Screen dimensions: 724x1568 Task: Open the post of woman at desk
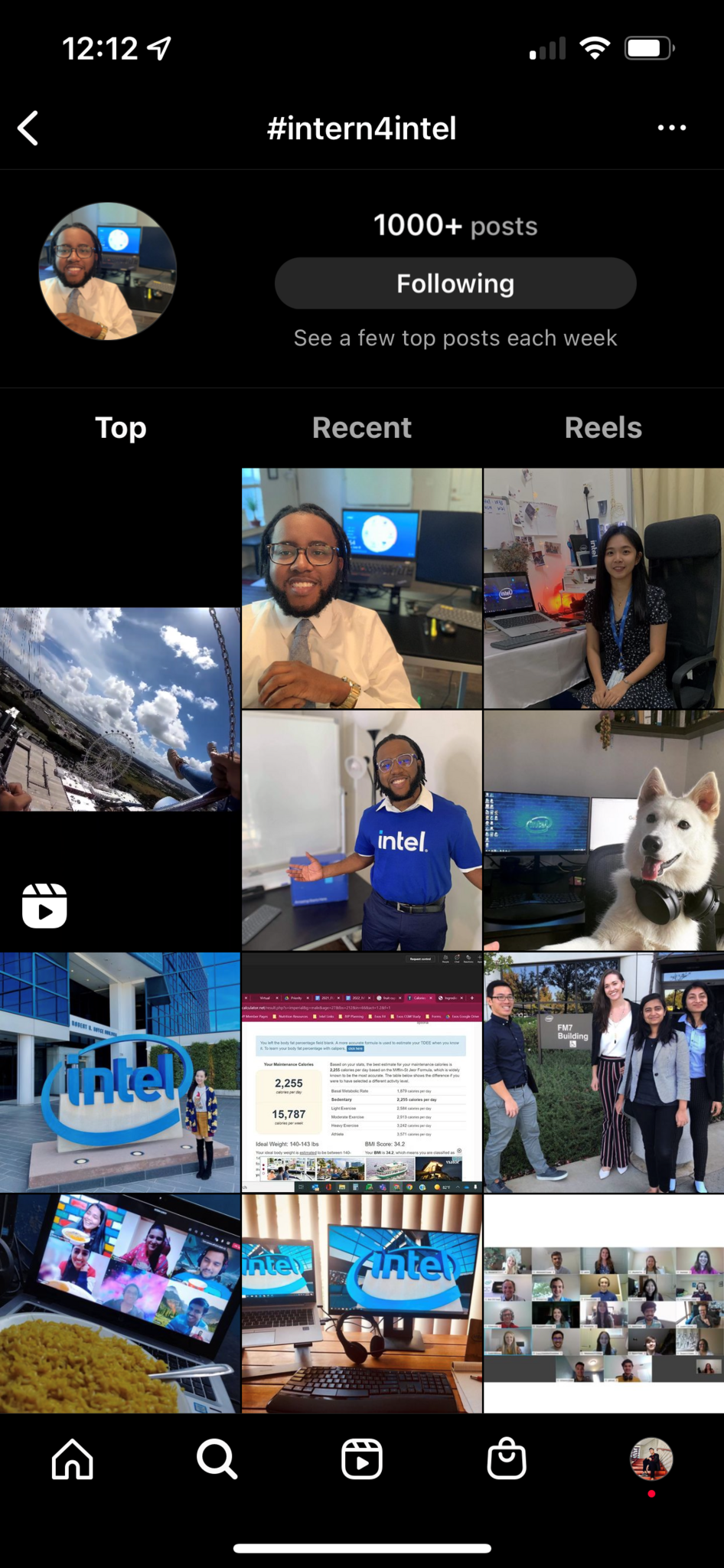604,588
